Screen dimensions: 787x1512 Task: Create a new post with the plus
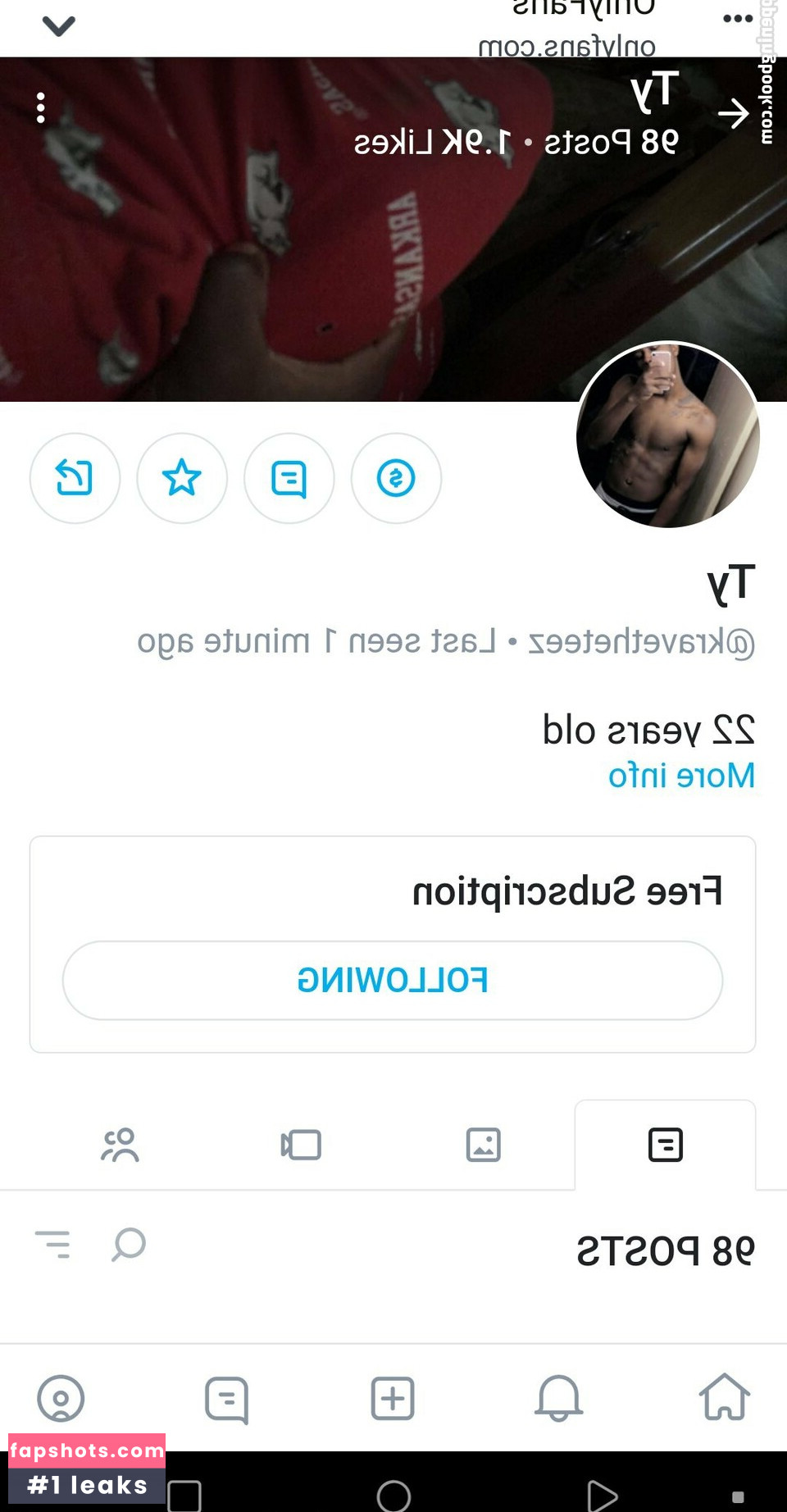point(393,1398)
